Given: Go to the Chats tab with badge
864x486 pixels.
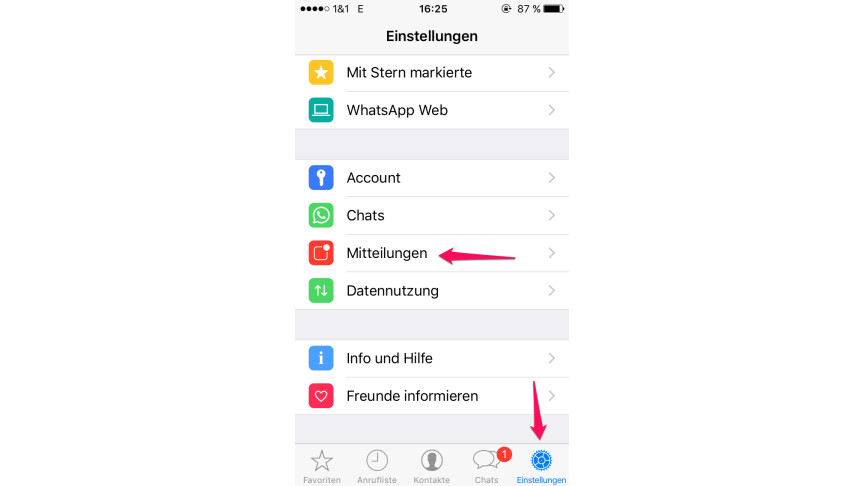Looking at the screenshot, I should [x=487, y=465].
